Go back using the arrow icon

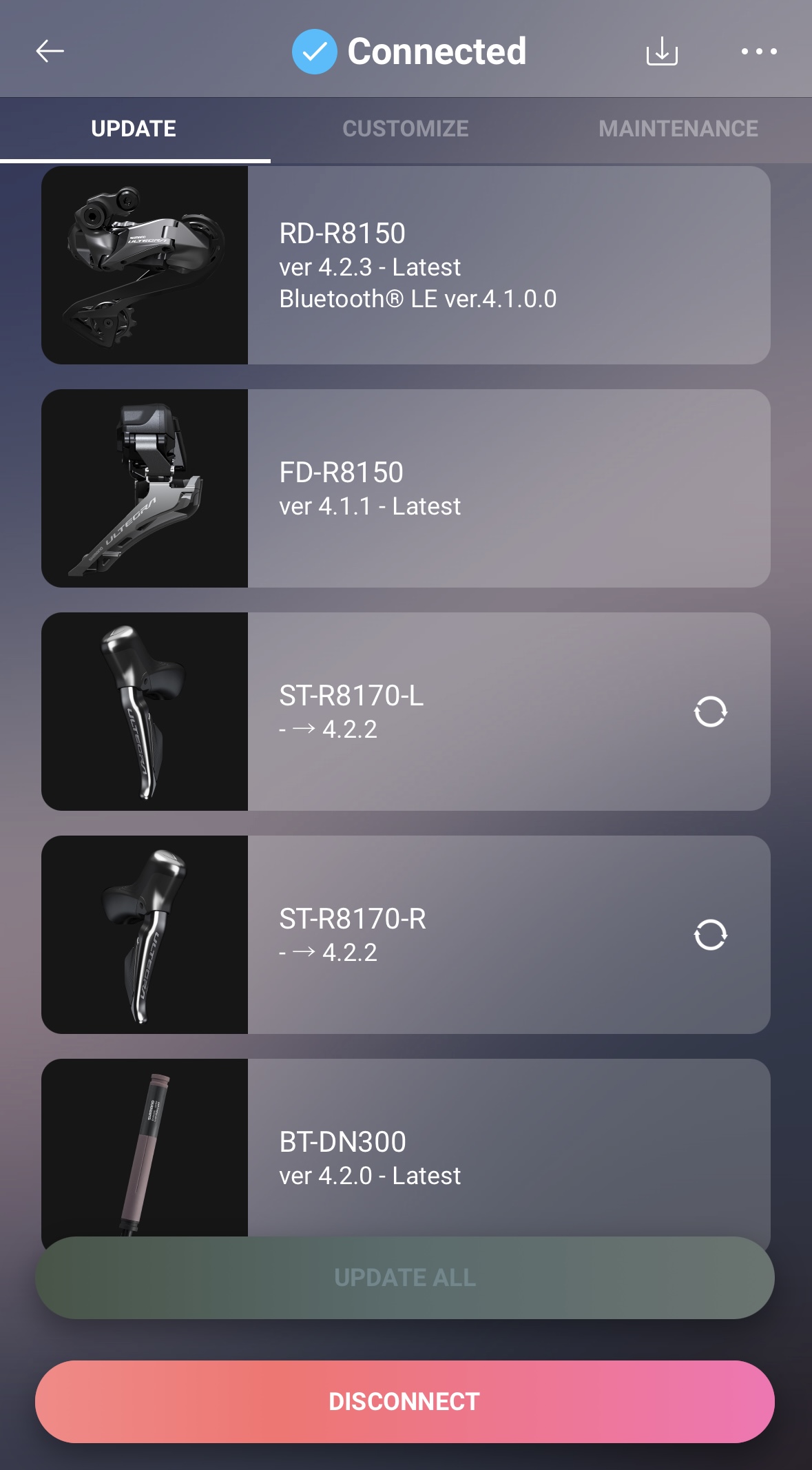50,51
